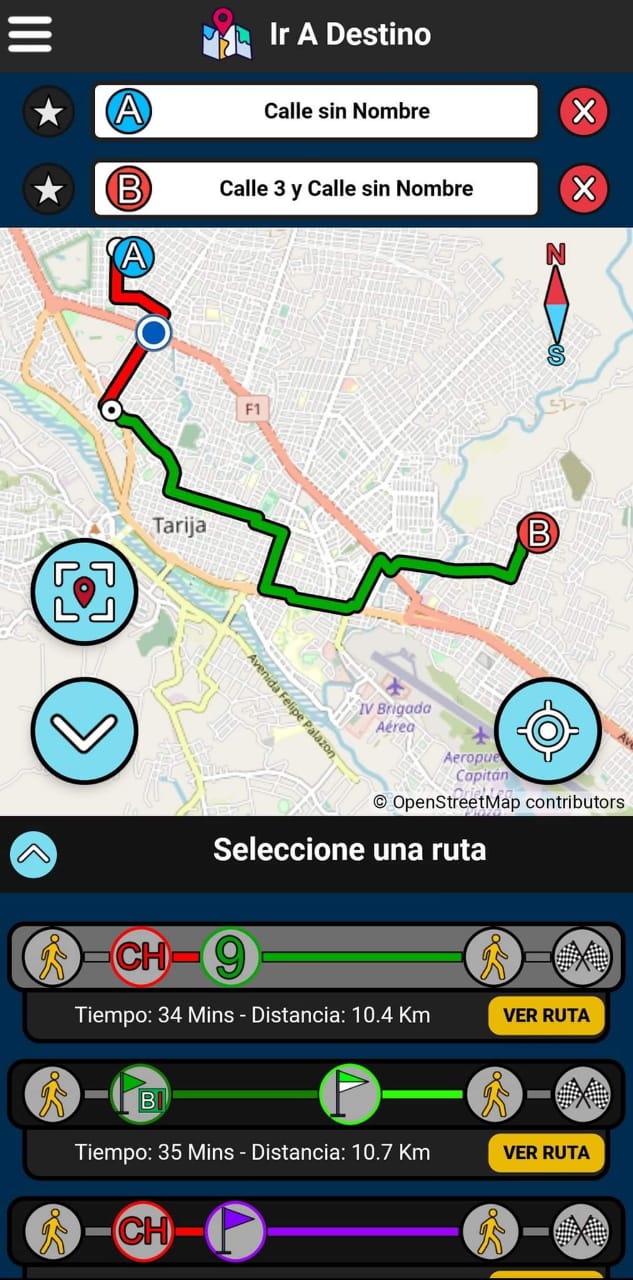Viewport: 633px width, 1280px height.
Task: Tap the focus-on-marker map button
Action: pos(84,593)
